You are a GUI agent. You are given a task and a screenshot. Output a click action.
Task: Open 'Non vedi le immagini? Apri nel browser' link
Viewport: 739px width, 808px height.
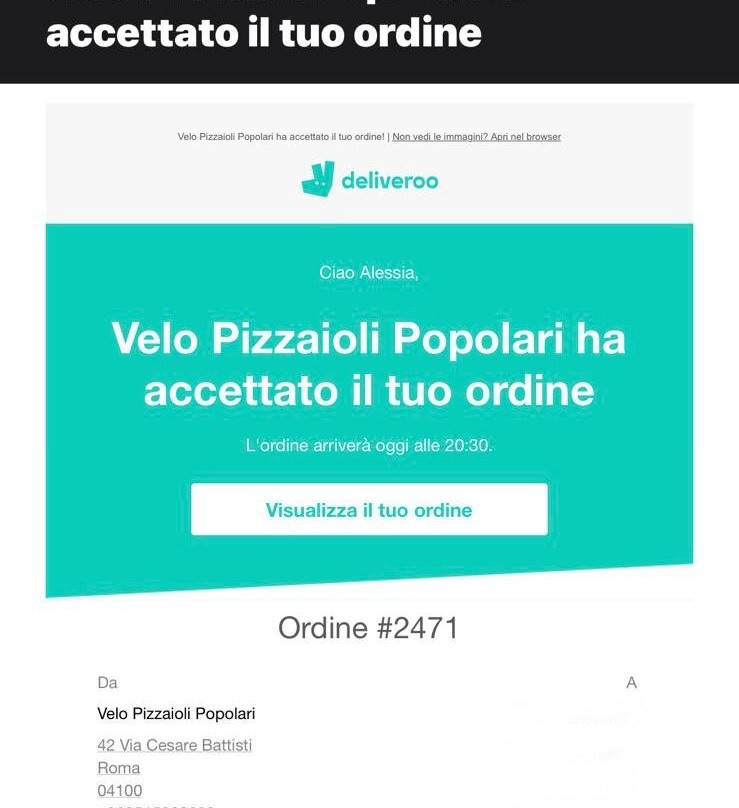click(x=476, y=137)
